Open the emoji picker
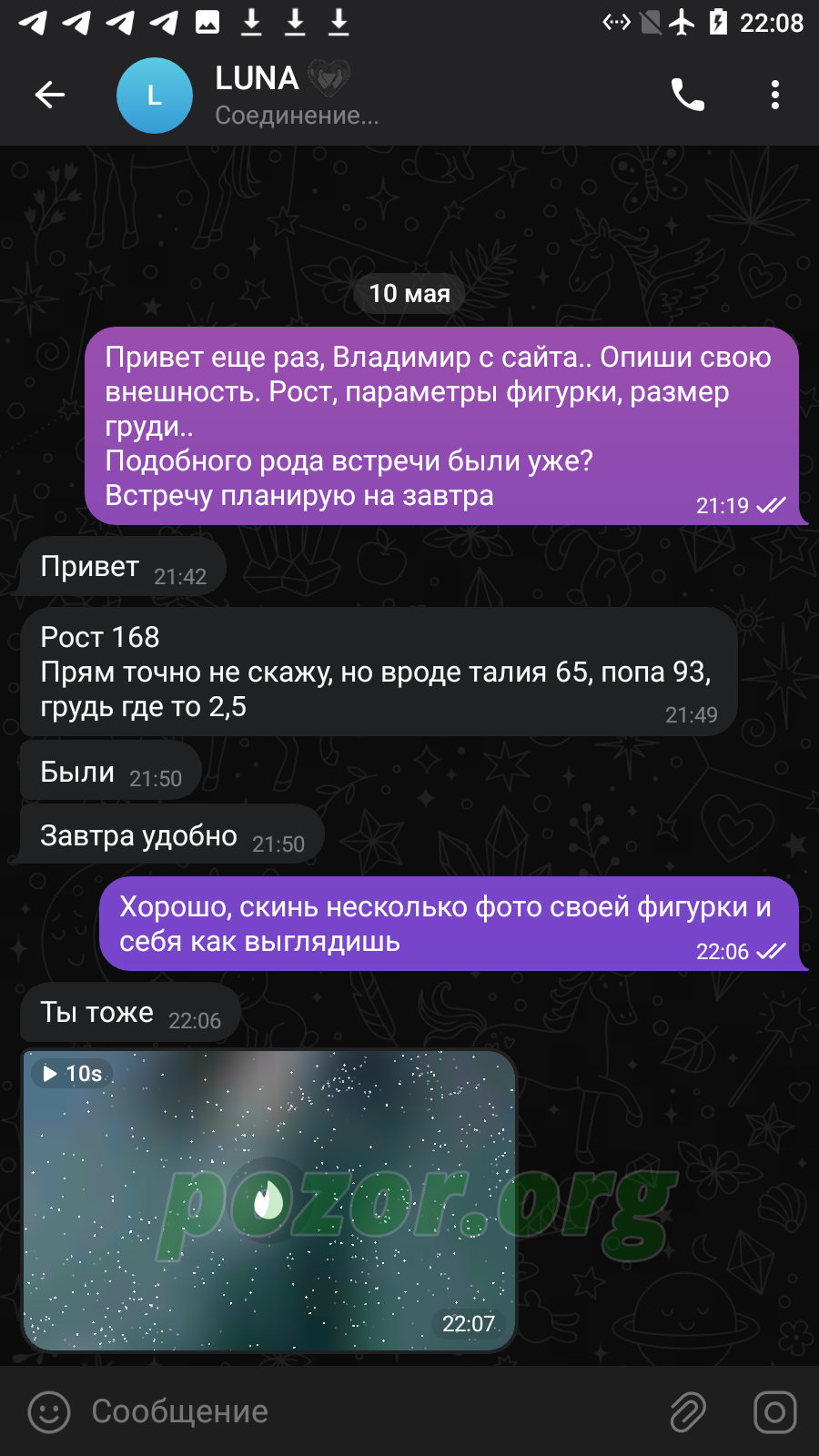Screen dimensions: 819x1456 [49, 1412]
